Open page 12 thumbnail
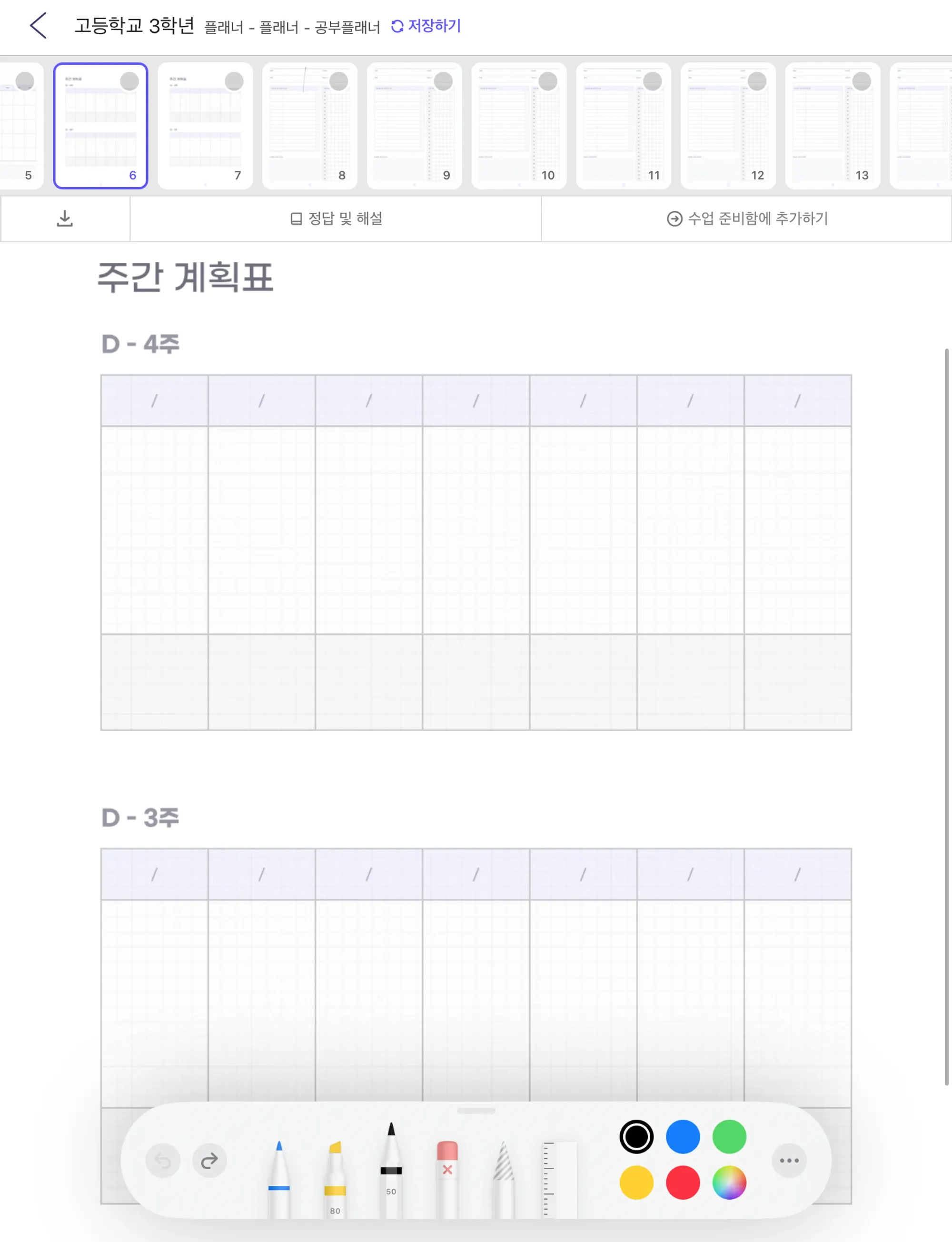The image size is (952, 1242). tap(728, 125)
